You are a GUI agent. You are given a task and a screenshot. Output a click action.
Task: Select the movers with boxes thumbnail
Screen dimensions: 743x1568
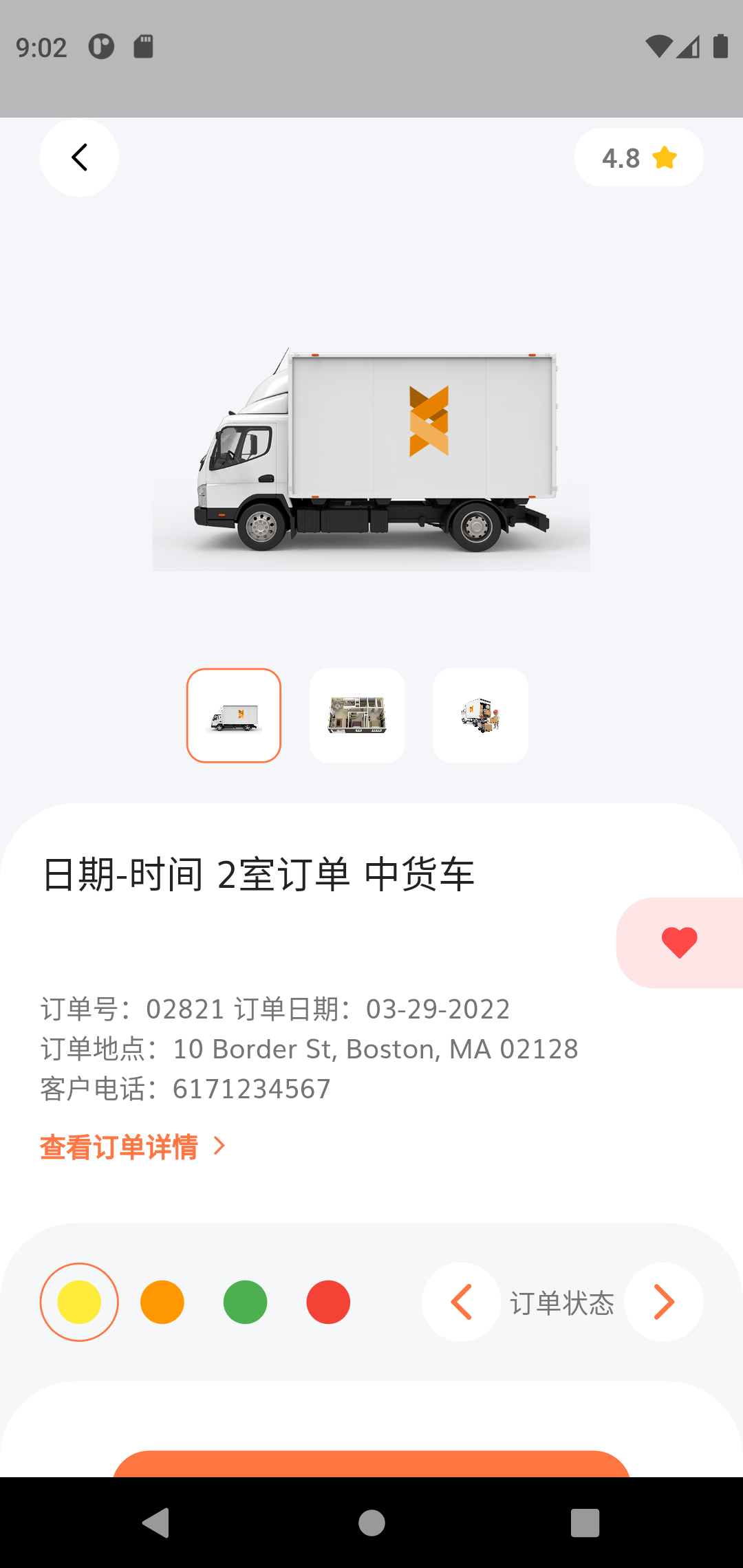(x=480, y=715)
